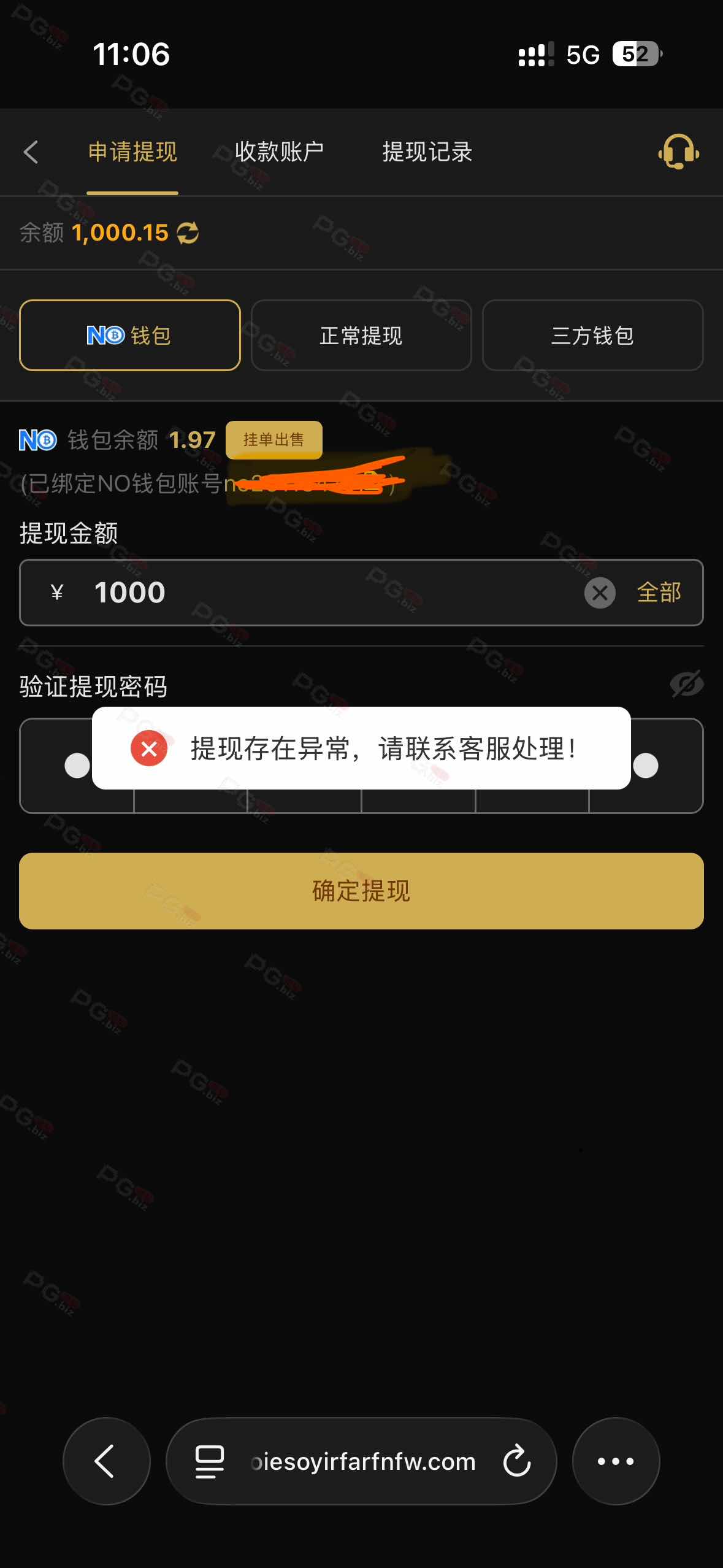Viewport: 723px width, 1568px height.
Task: Go back using the header arrow
Action: (x=31, y=152)
